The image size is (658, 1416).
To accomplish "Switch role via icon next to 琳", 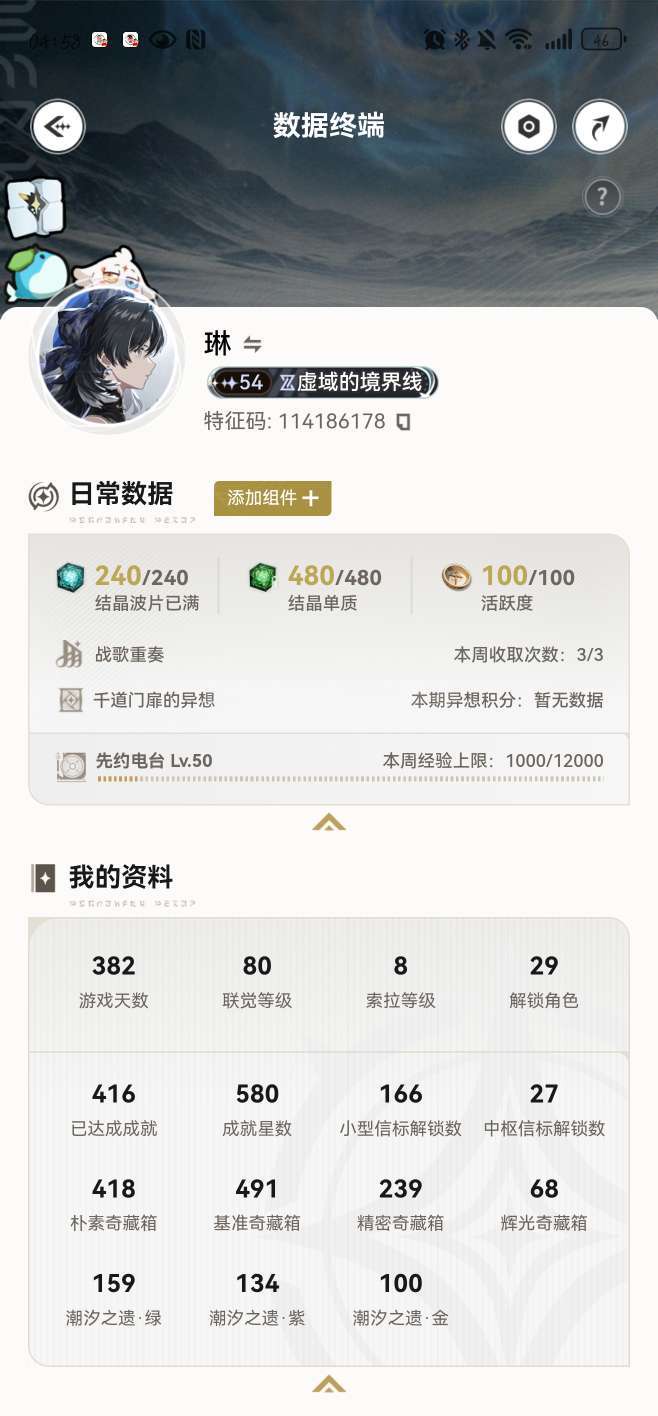I will click(x=253, y=345).
